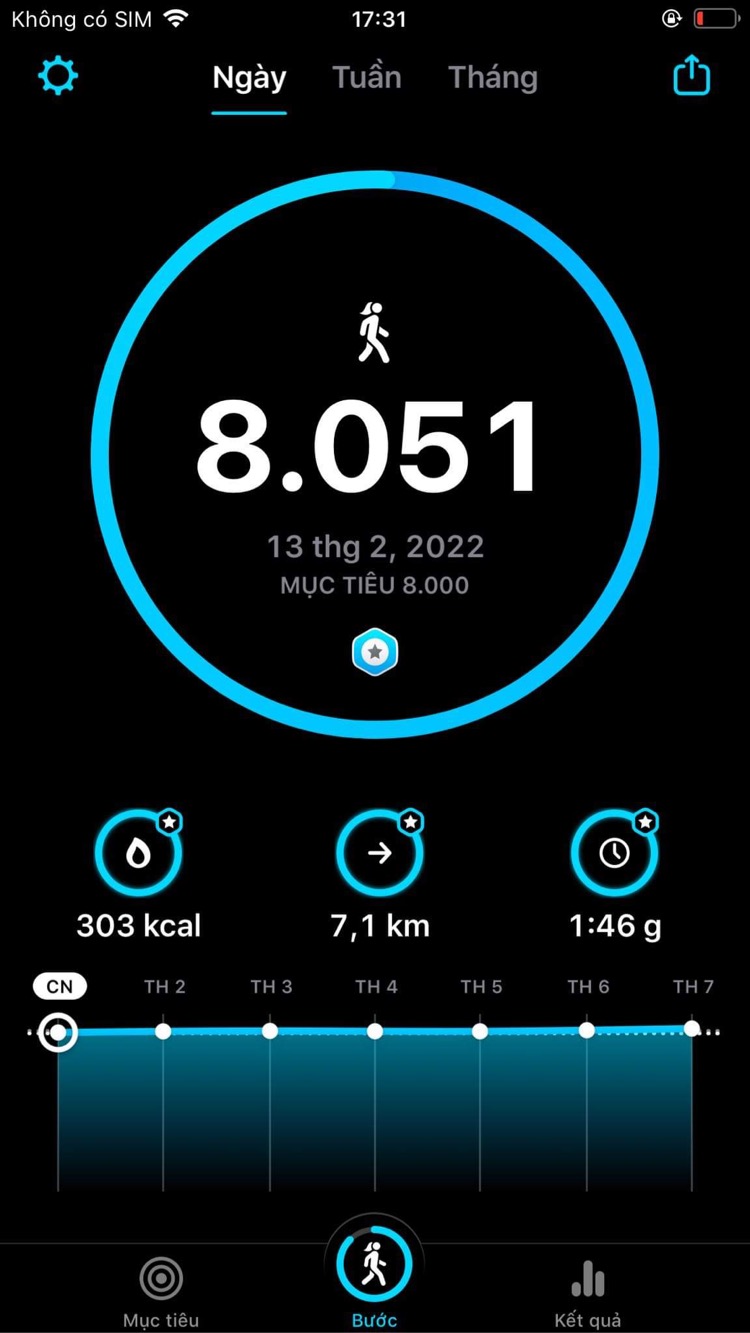This screenshot has height=1333, width=750.
Task: Select the Ngày tab
Action: (249, 78)
